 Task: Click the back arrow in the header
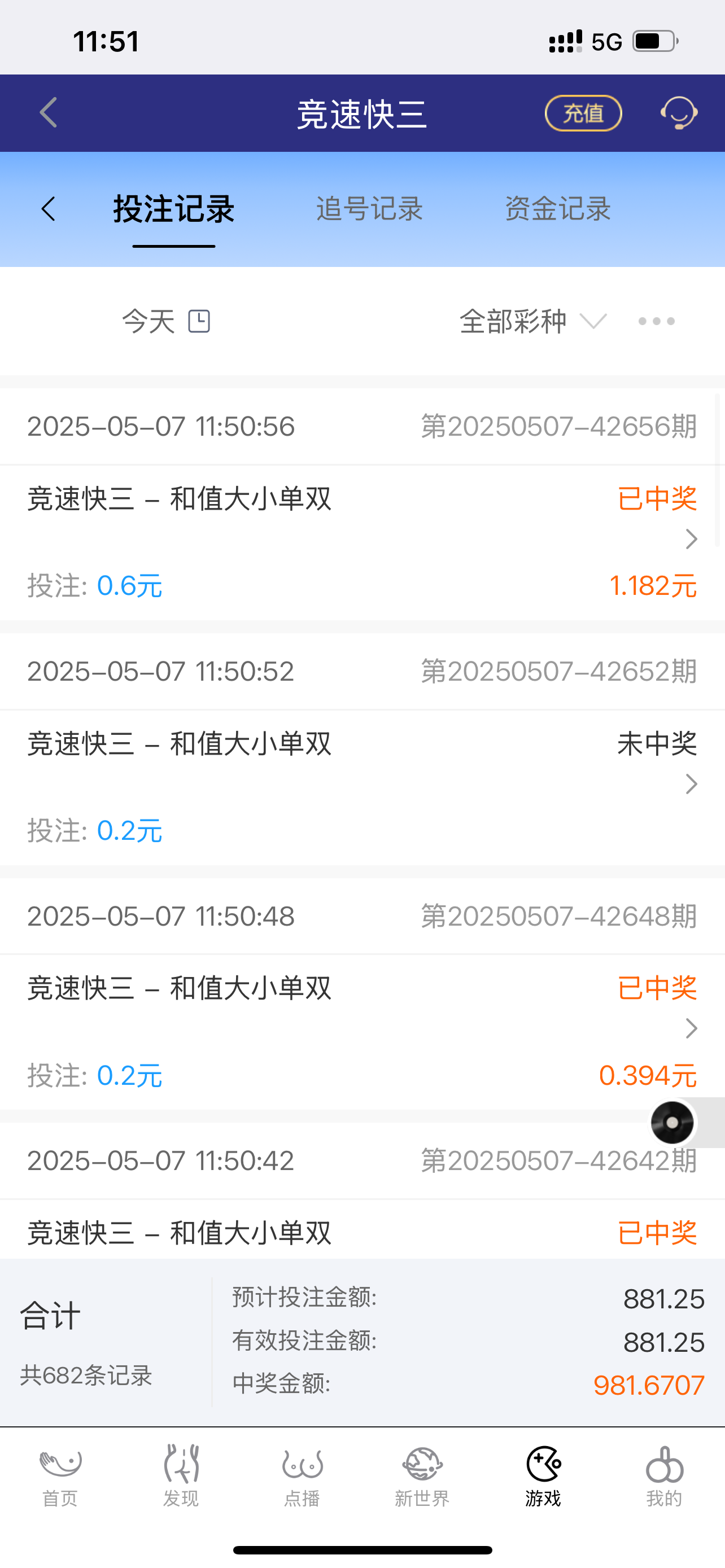47,113
